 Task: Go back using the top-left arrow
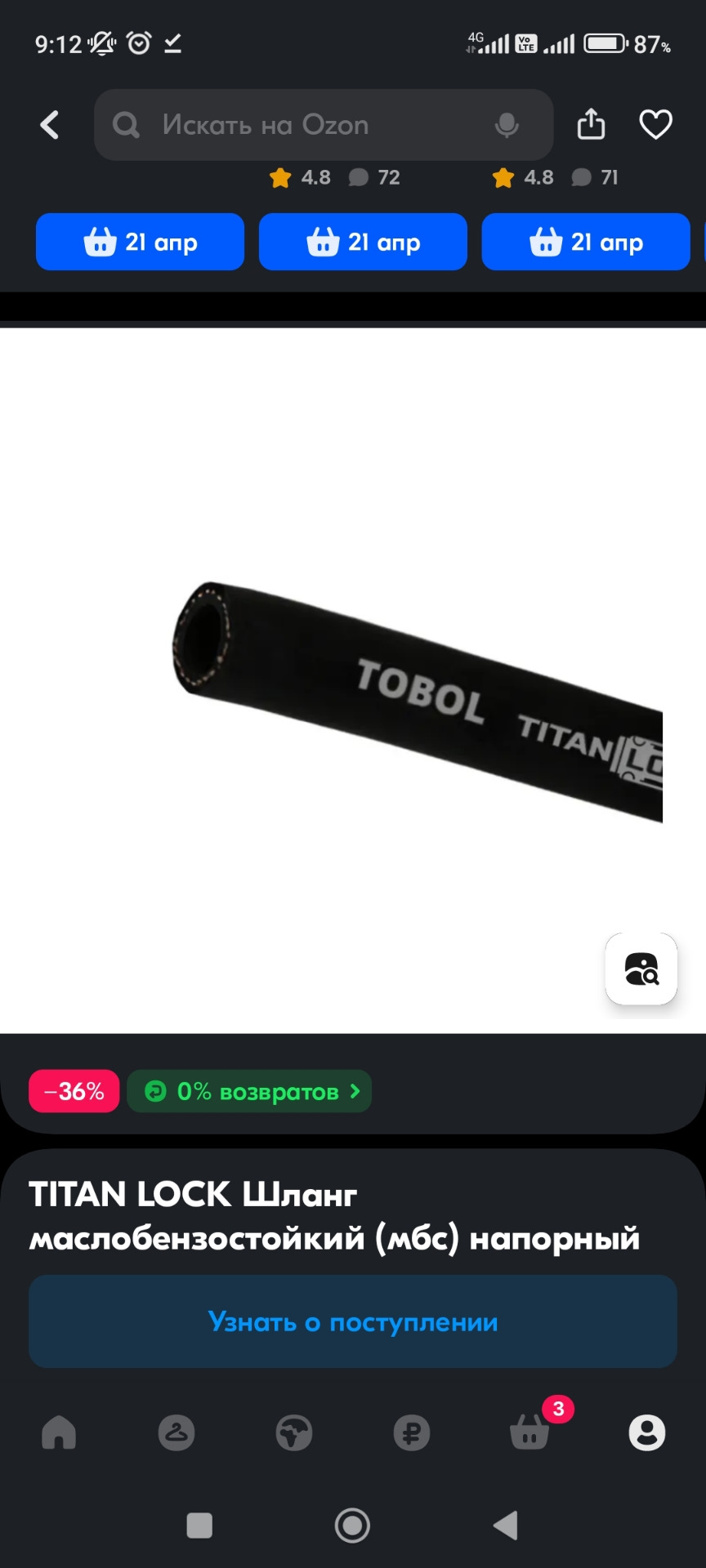pyautogui.click(x=50, y=125)
